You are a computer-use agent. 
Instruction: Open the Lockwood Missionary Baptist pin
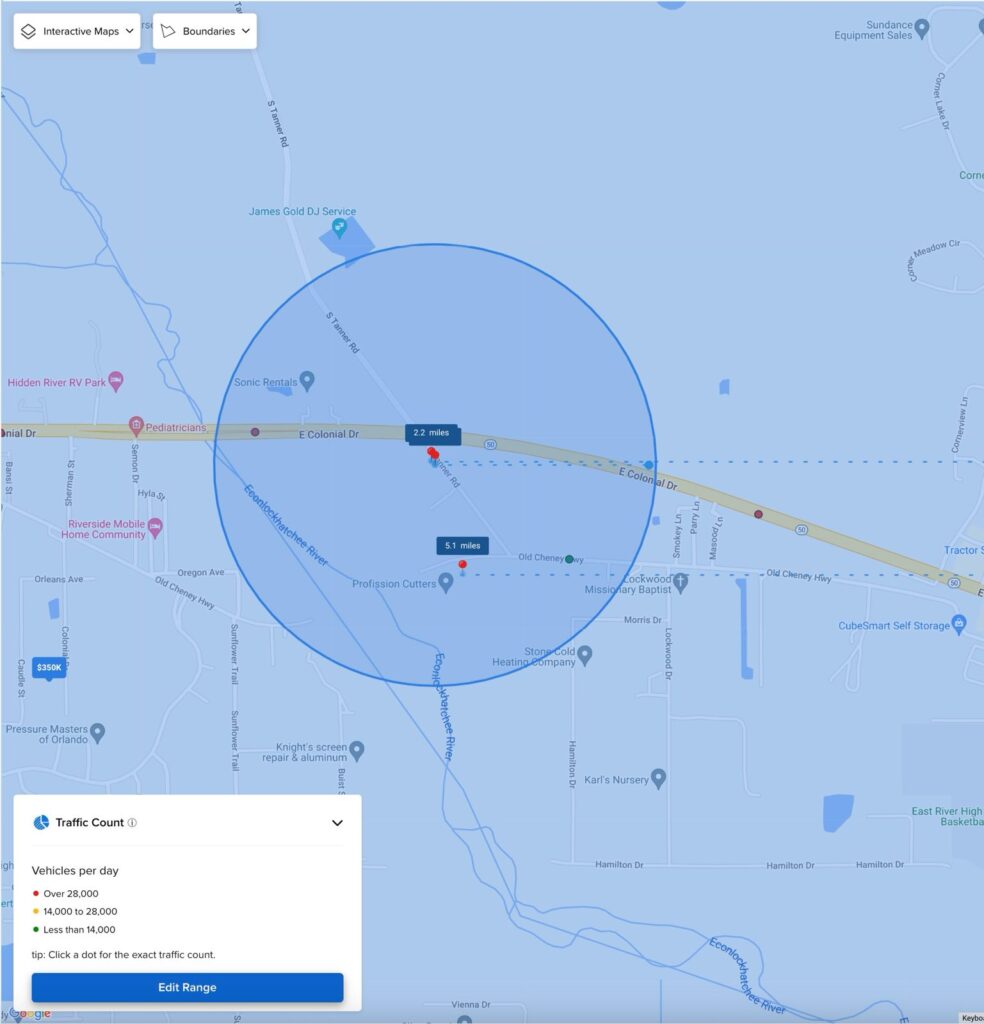pyautogui.click(x=680, y=582)
